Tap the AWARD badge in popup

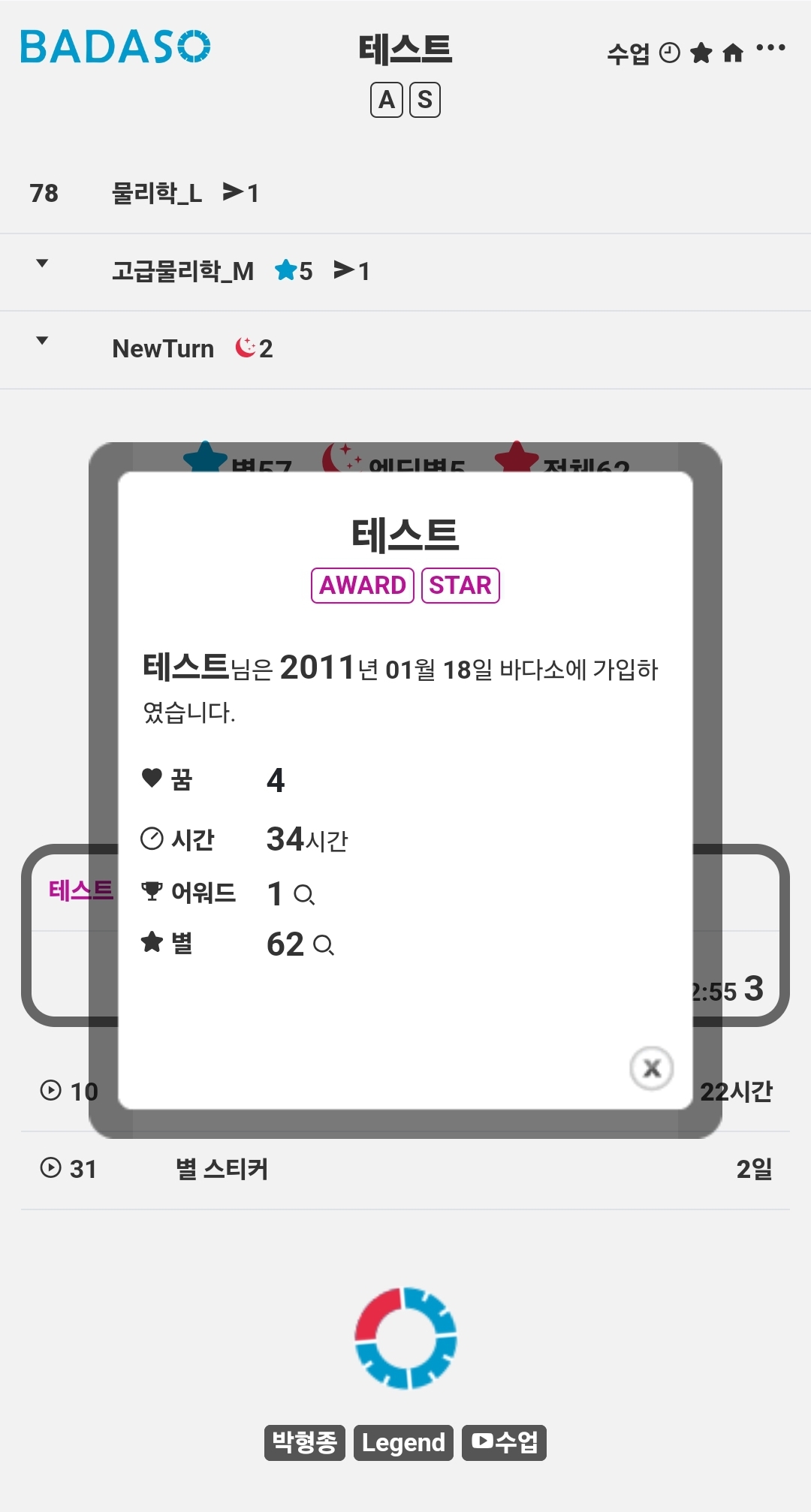coord(363,585)
